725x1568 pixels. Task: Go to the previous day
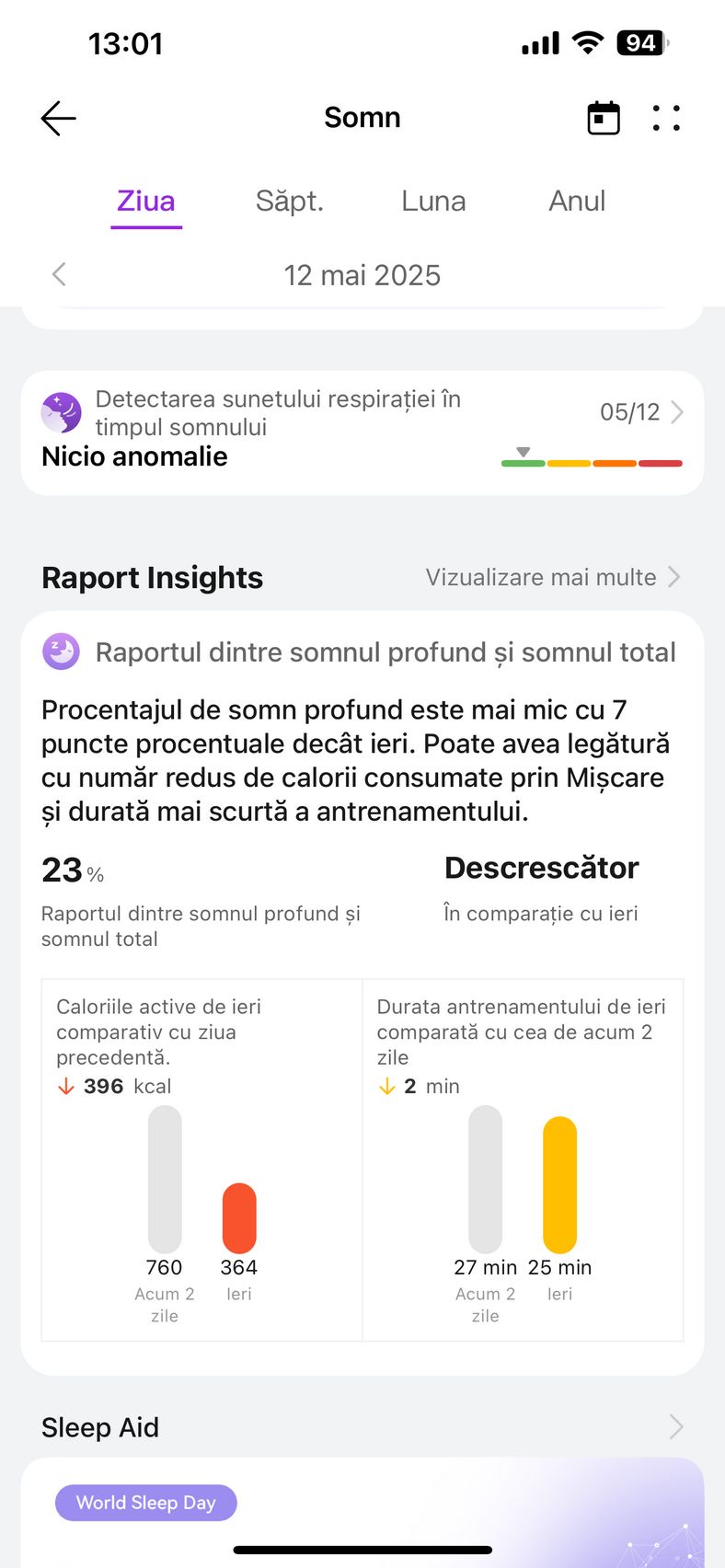tap(60, 274)
